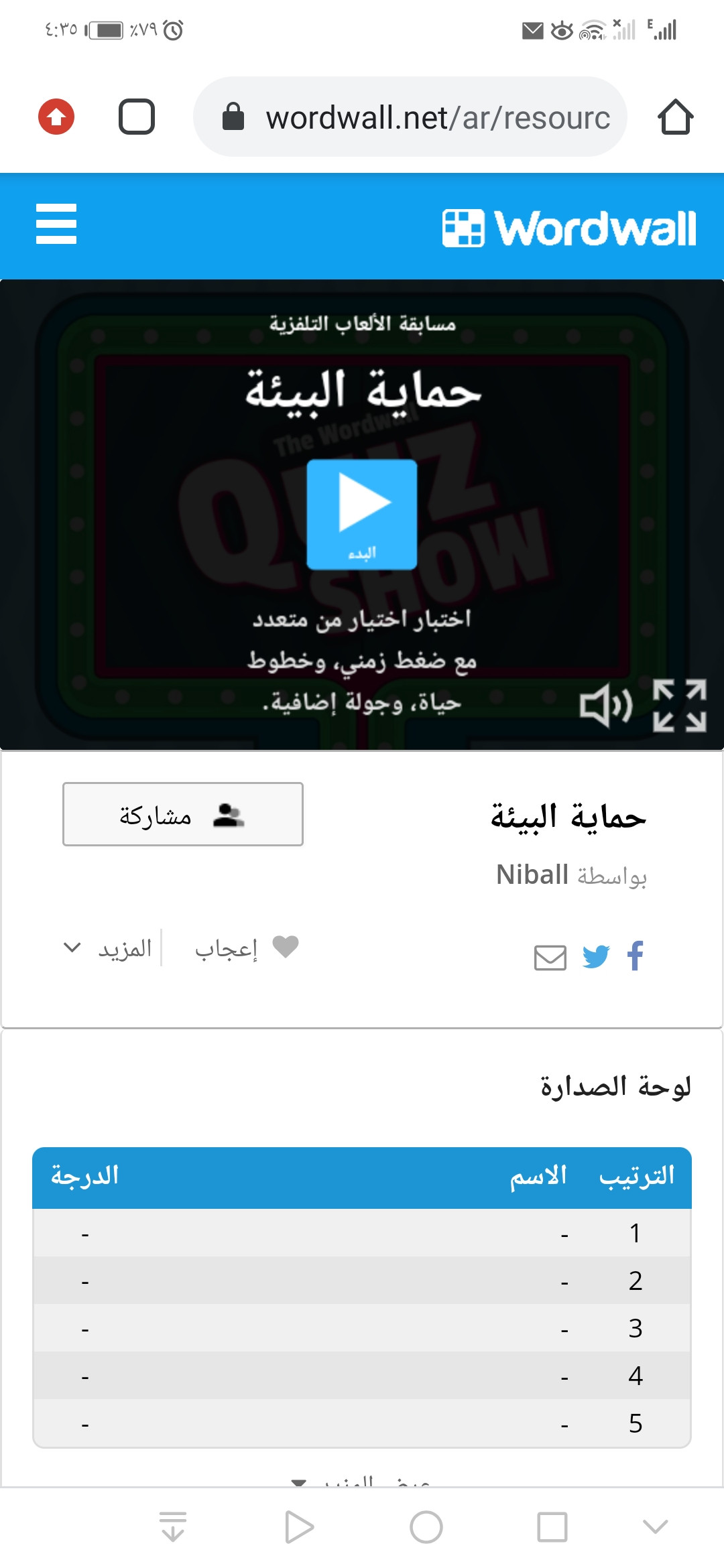This screenshot has height=1568, width=724.
Task: Open author Niball's profile
Action: click(x=532, y=874)
